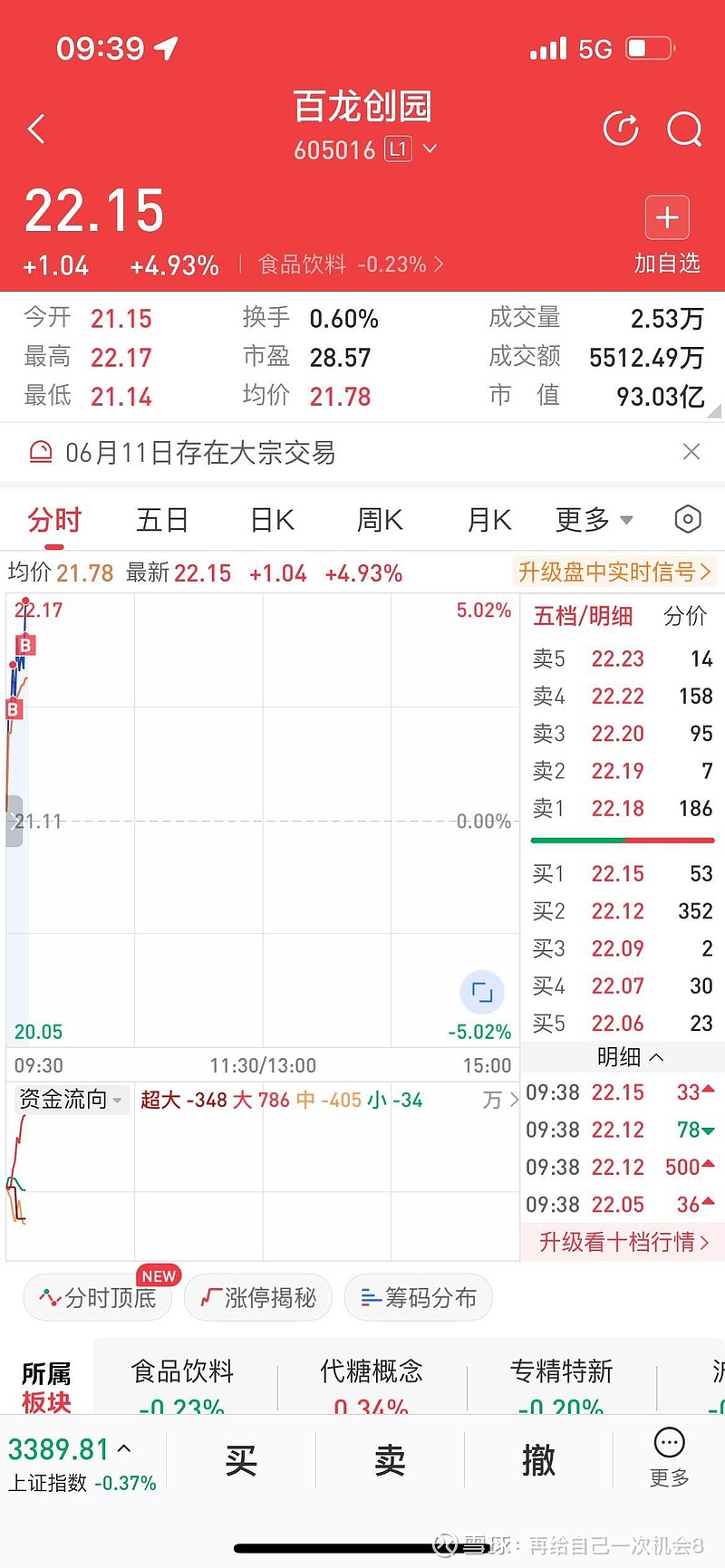The image size is (725, 1568).
Task: Open chart settings hexagon icon
Action: tap(688, 520)
